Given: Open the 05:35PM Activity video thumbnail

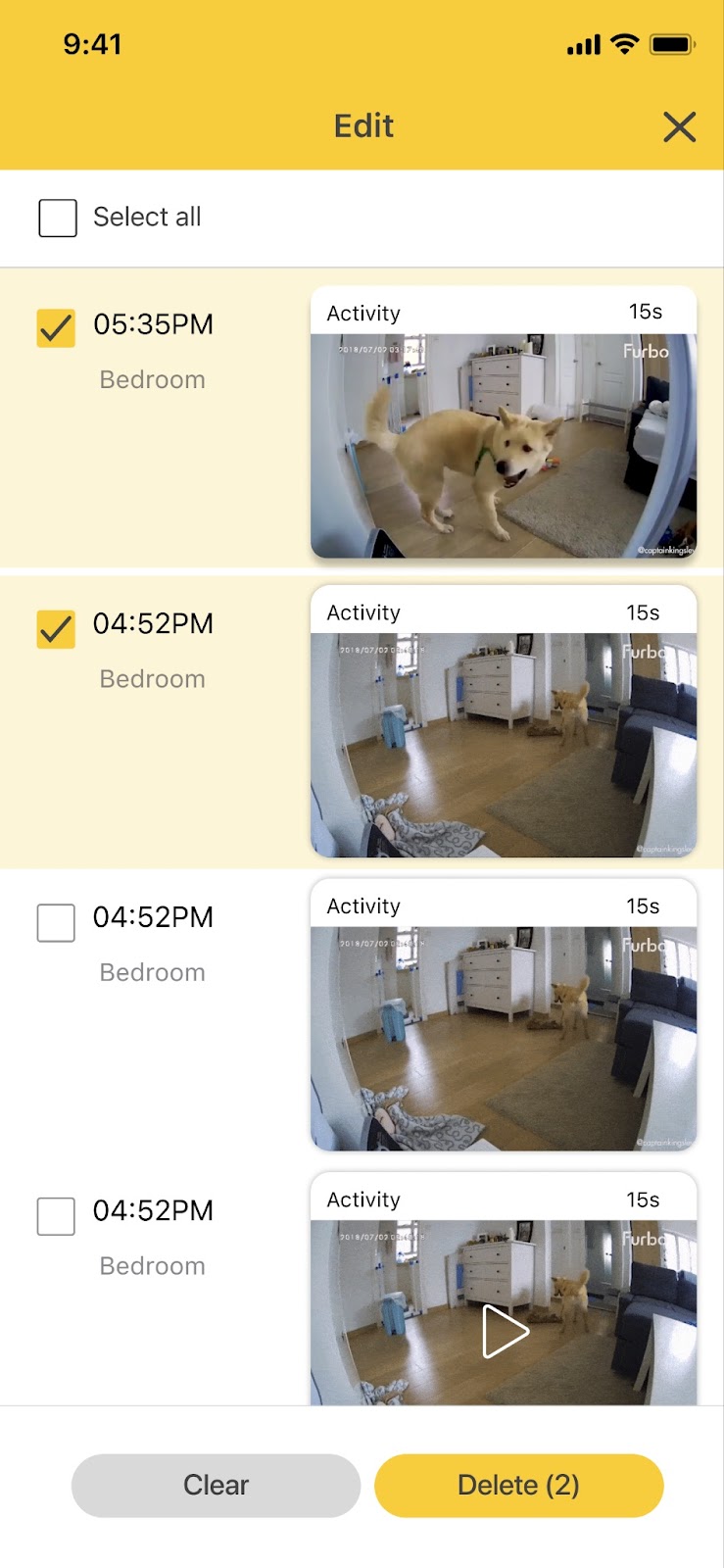Looking at the screenshot, I should click(504, 445).
